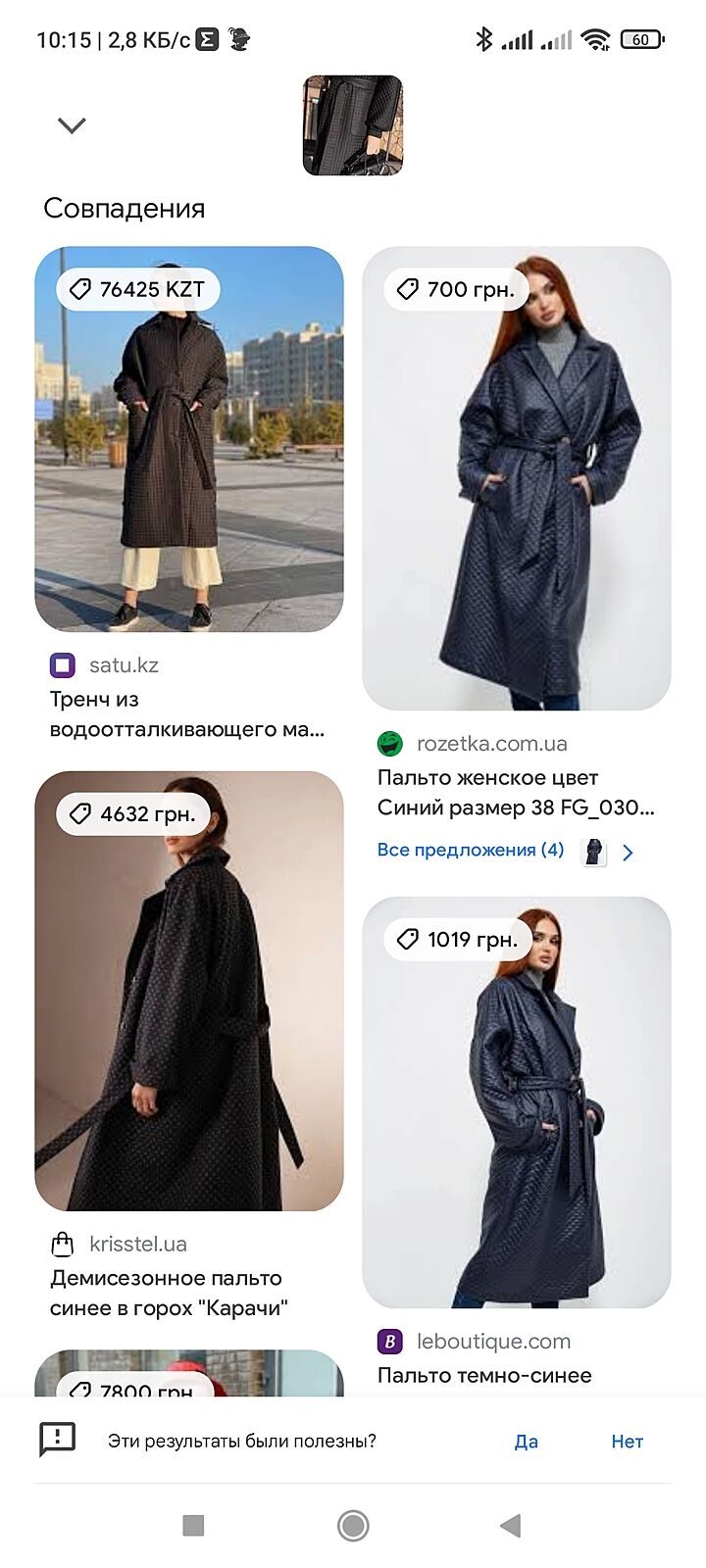
Task: Open the satu.kz trench coat result
Action: pyautogui.click(x=189, y=439)
